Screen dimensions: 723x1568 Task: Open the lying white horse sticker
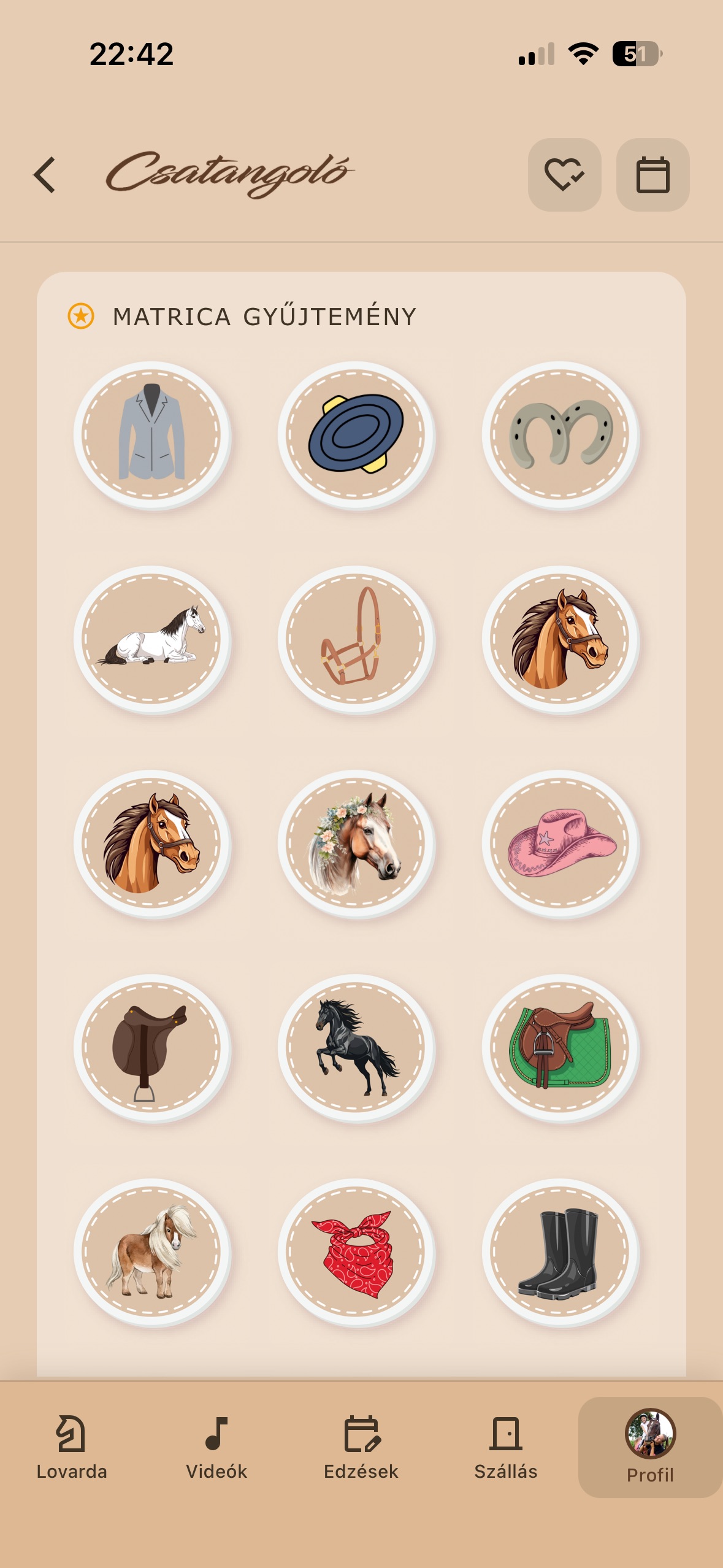(x=151, y=639)
